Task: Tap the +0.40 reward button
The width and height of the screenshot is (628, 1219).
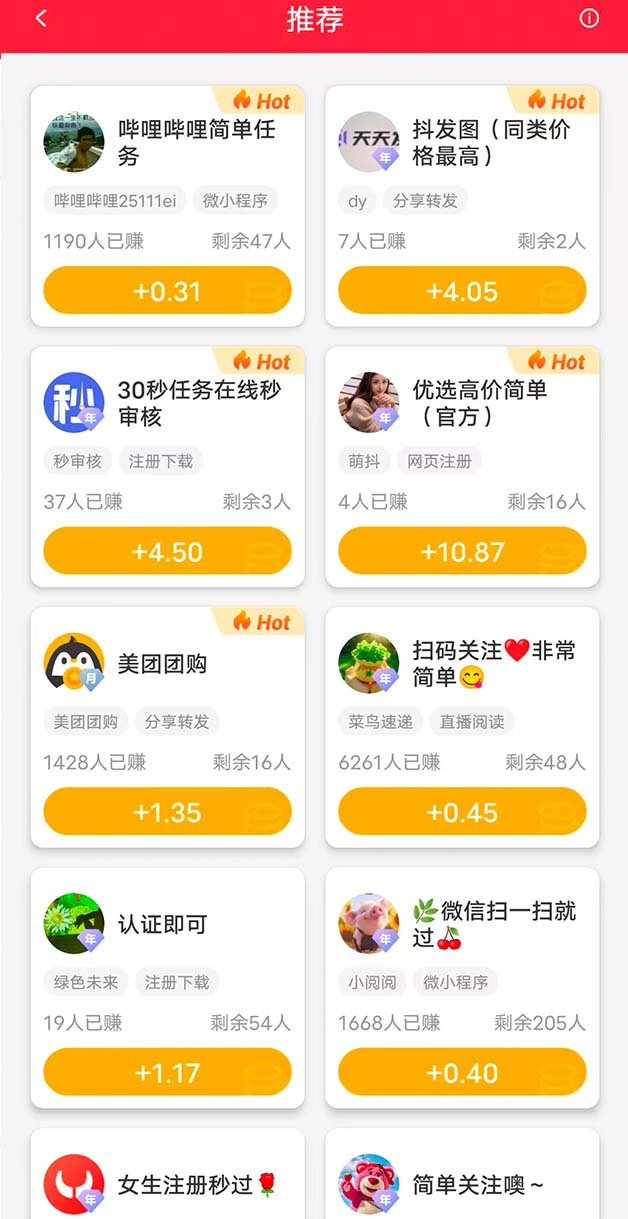Action: pyautogui.click(x=462, y=1073)
